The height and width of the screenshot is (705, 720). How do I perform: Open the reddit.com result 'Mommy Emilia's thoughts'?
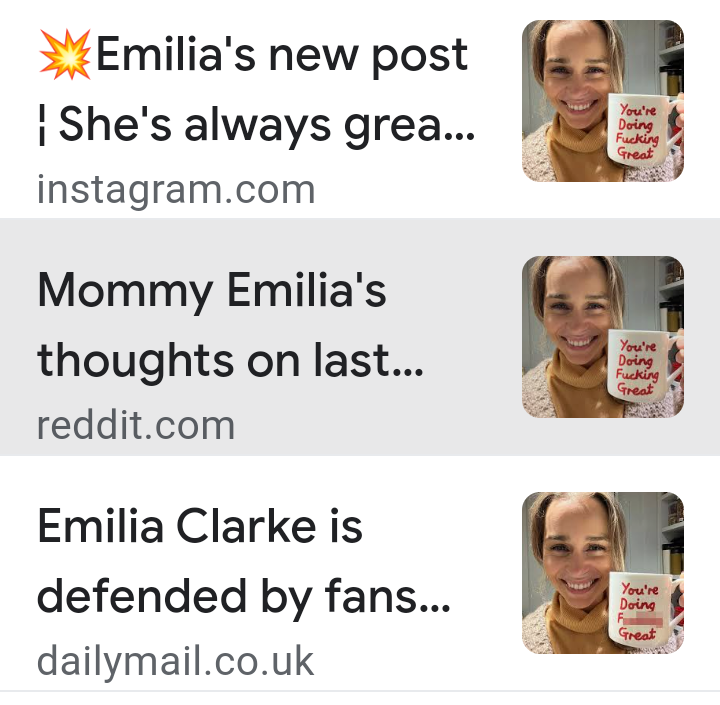[x=230, y=327]
